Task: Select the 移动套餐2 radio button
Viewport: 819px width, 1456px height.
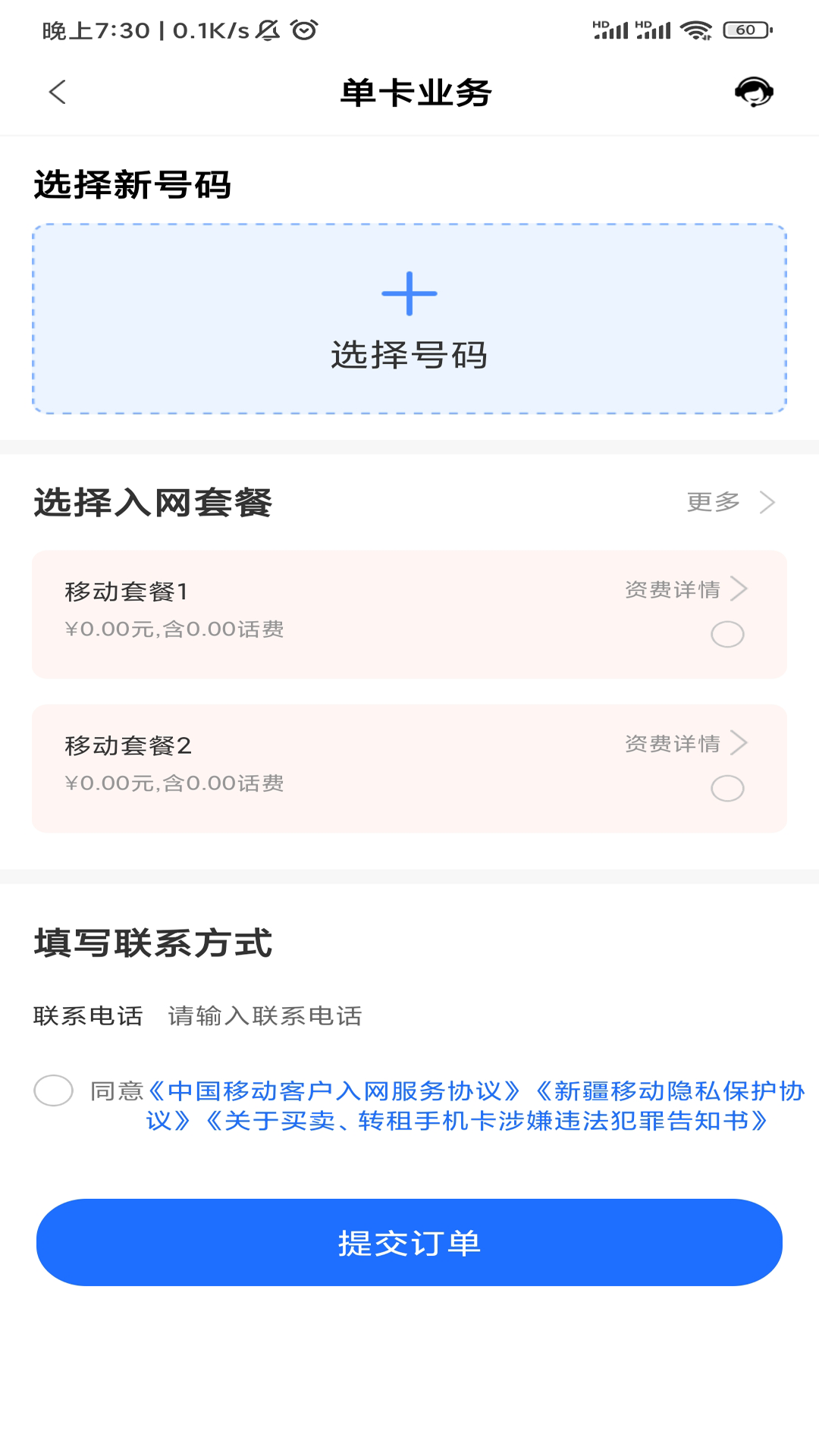Action: click(726, 789)
